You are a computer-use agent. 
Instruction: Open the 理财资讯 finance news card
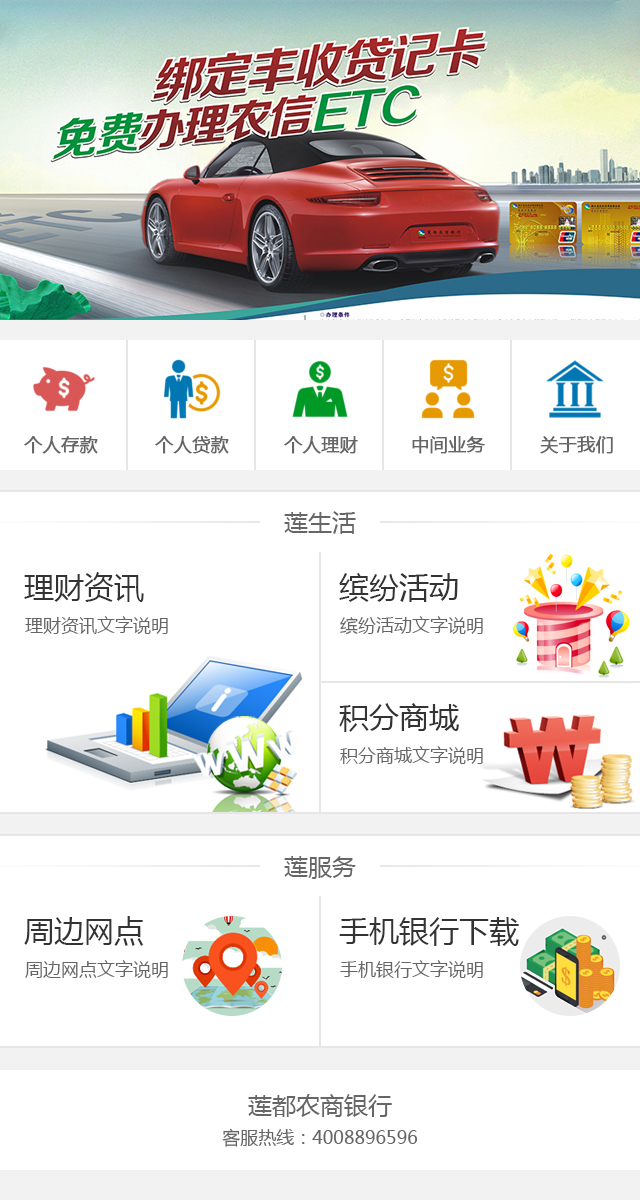point(160,682)
